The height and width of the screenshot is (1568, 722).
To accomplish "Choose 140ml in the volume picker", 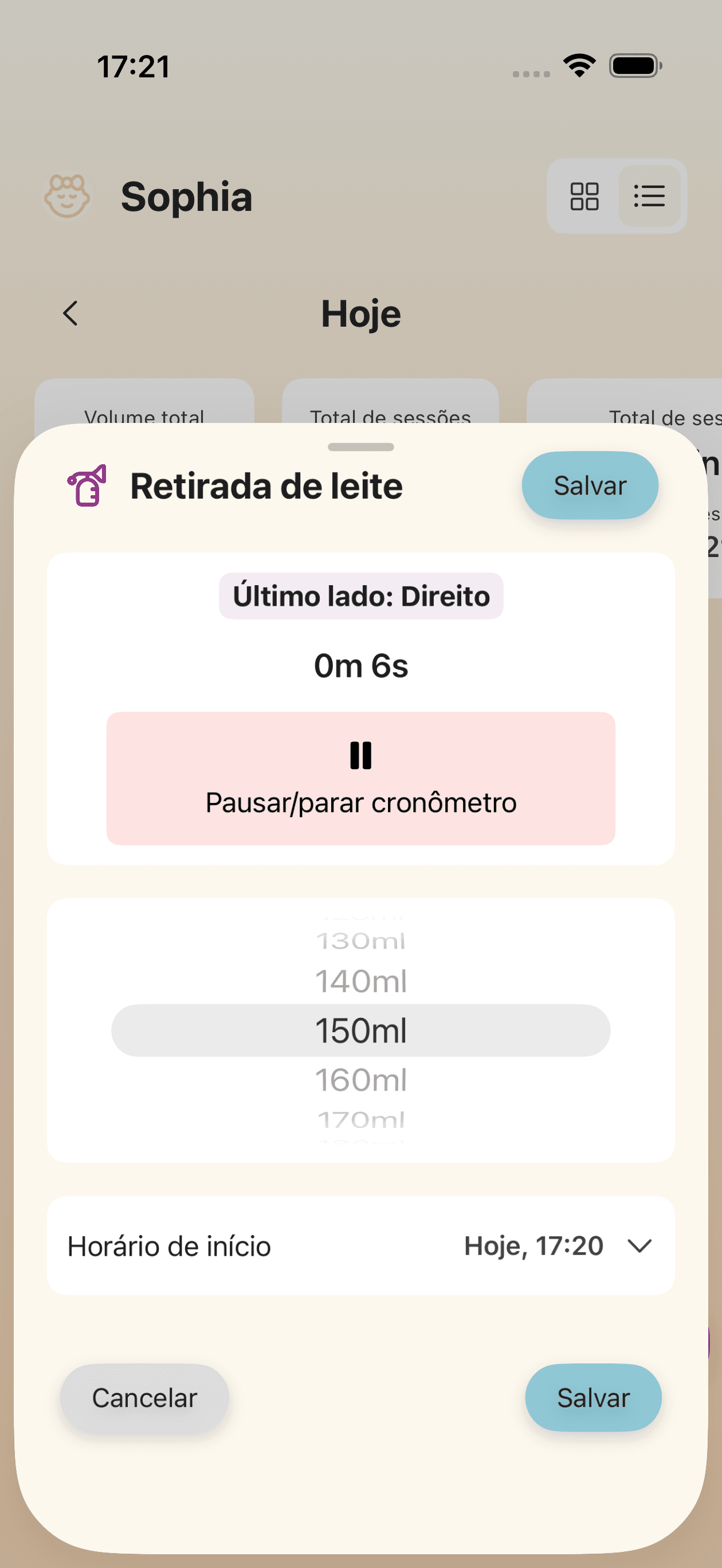I will coord(360,981).
